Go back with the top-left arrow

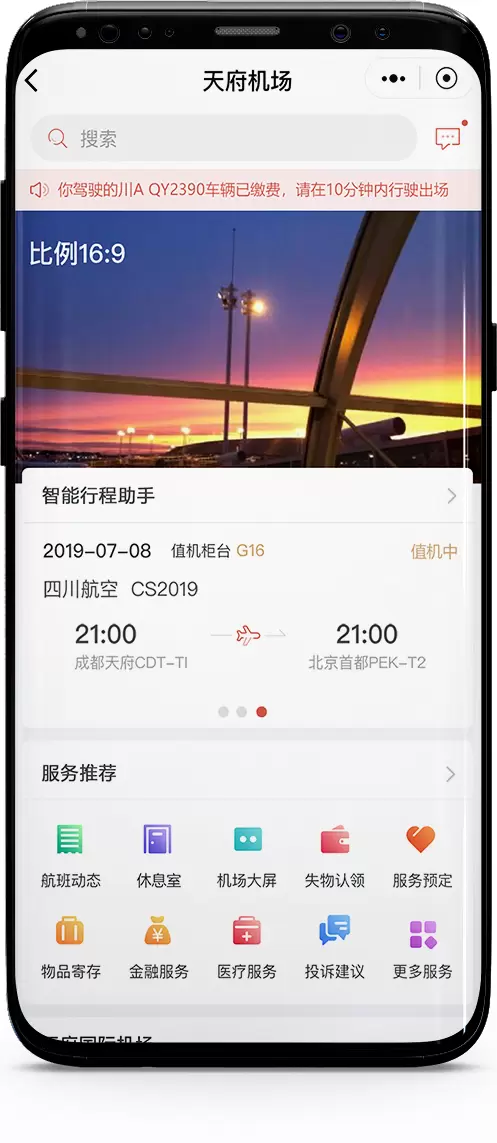tap(31, 80)
